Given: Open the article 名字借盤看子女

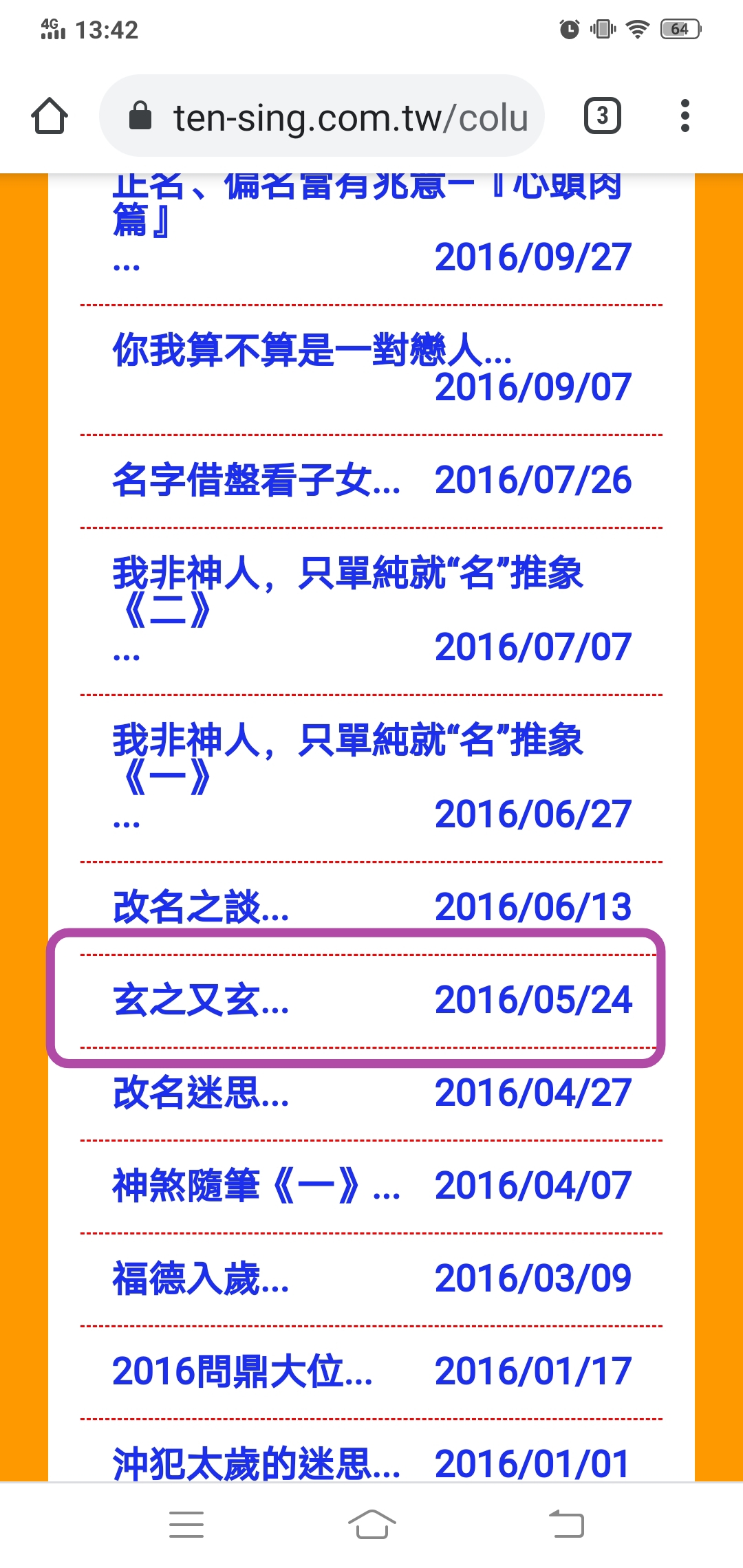Looking at the screenshot, I should pyautogui.click(x=257, y=480).
